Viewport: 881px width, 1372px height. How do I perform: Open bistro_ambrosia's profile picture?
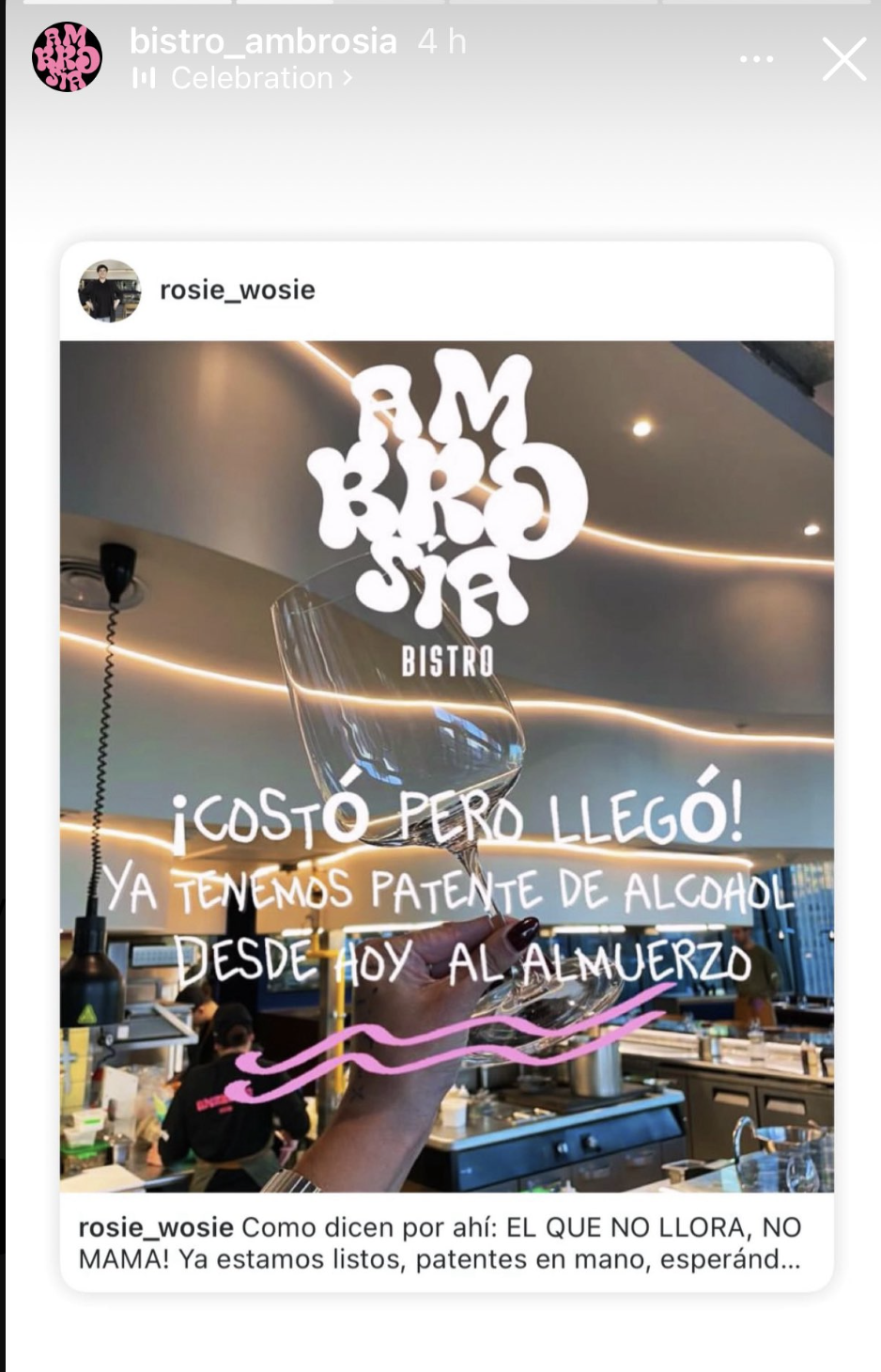(x=67, y=57)
